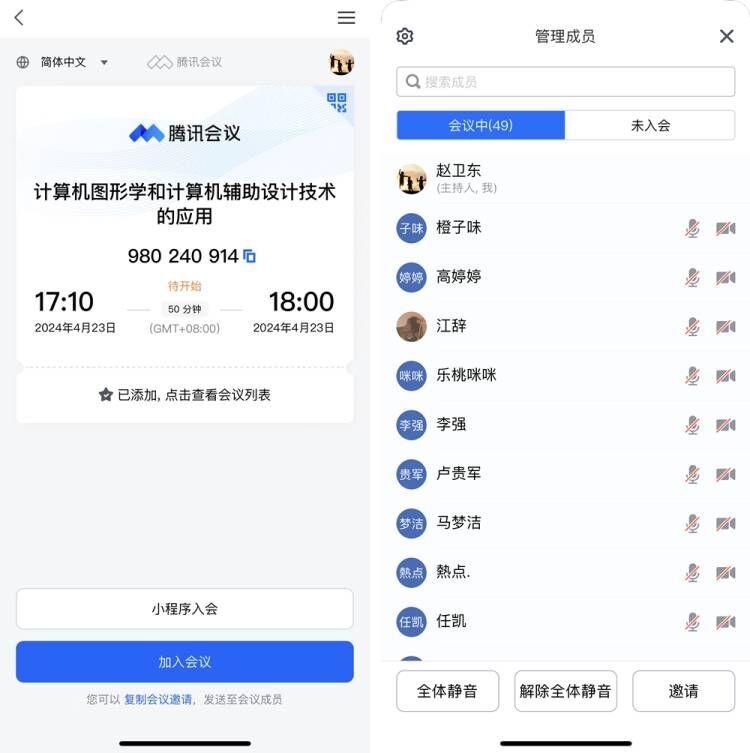Copy the meeting ID 980 240 914
The width and height of the screenshot is (750, 753).
[x=250, y=257]
